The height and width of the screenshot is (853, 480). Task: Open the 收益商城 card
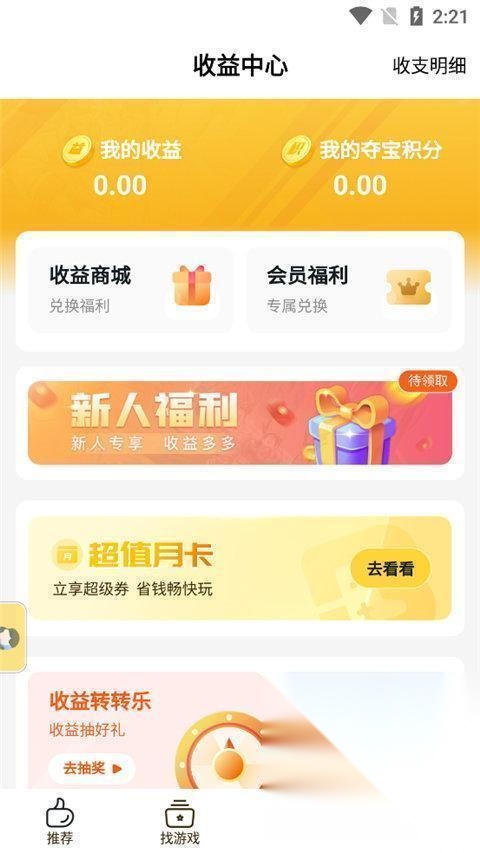coord(131,290)
